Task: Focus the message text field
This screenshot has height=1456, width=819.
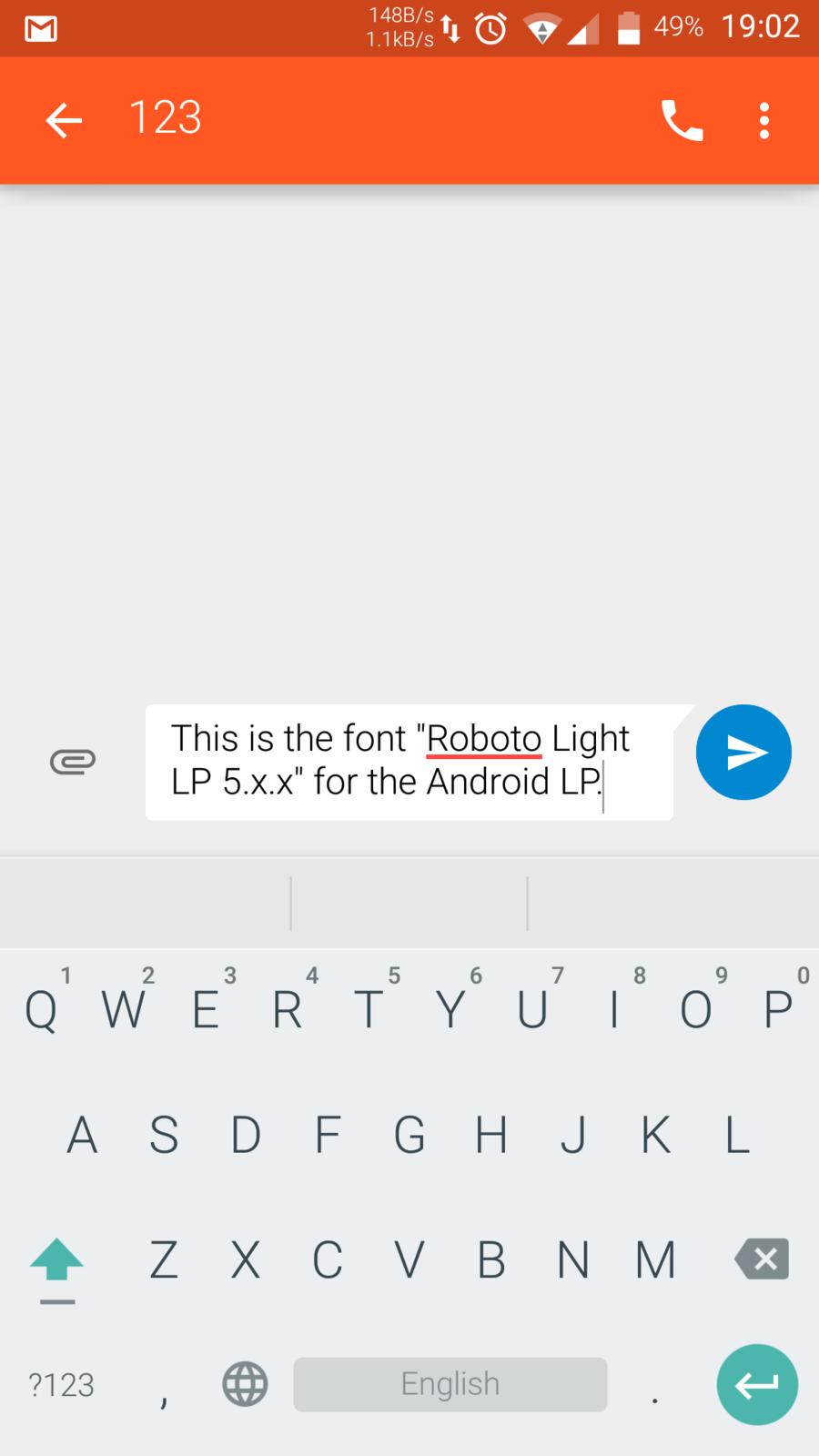Action: point(409,762)
